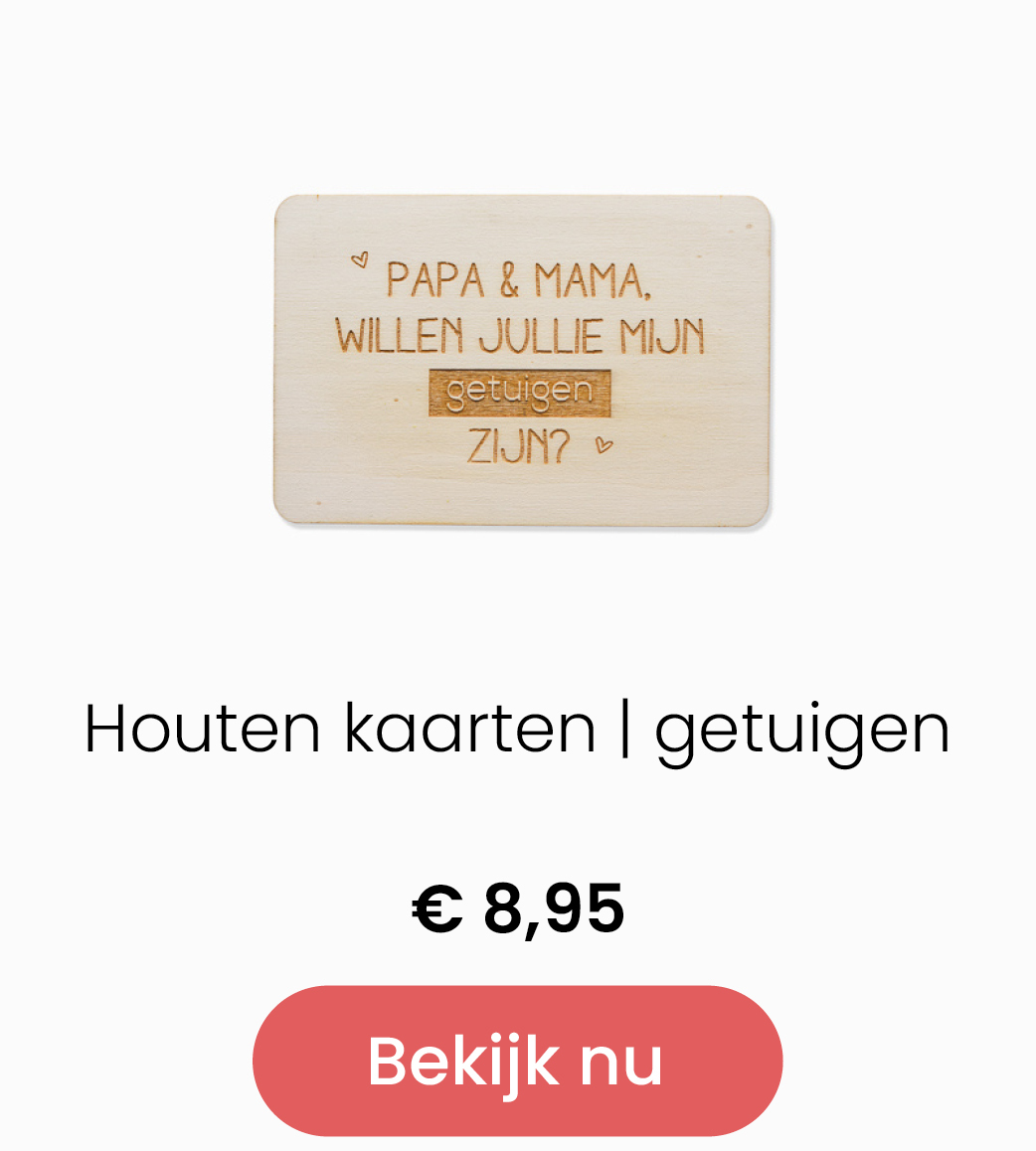The image size is (1036, 1151).
Task: Tap the Bekijk nu button
Action: point(517,1061)
